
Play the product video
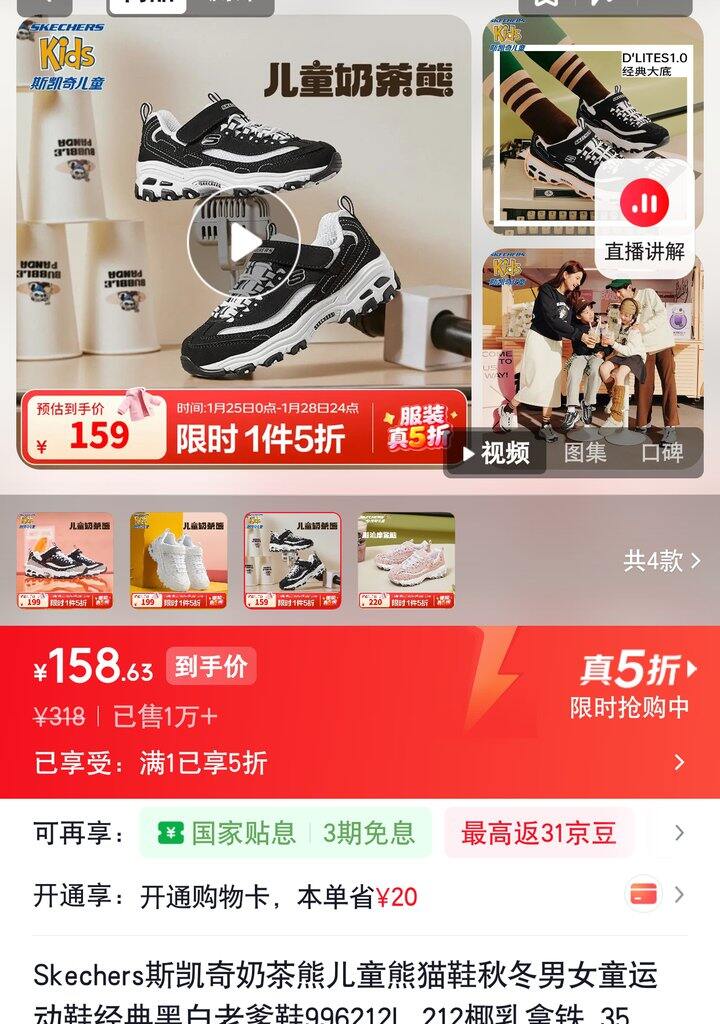[x=243, y=242]
